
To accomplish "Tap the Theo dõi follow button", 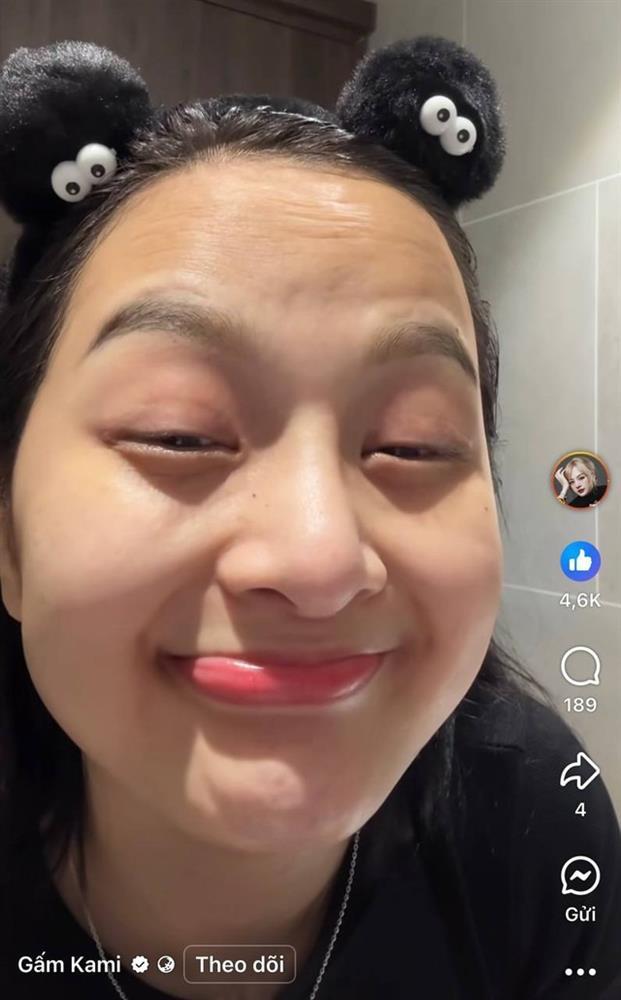I will [x=240, y=965].
